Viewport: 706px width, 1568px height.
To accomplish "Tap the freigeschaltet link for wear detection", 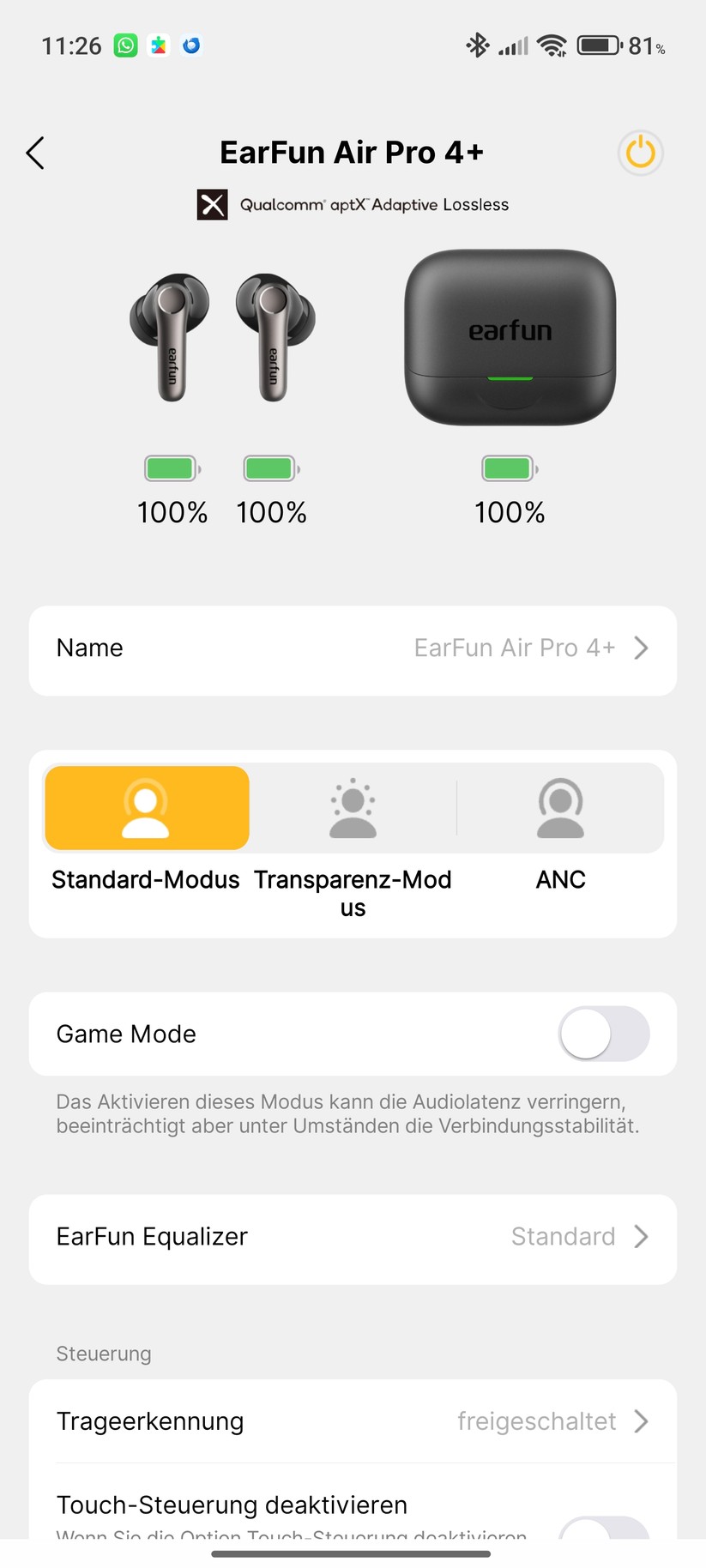I will coord(537,1421).
